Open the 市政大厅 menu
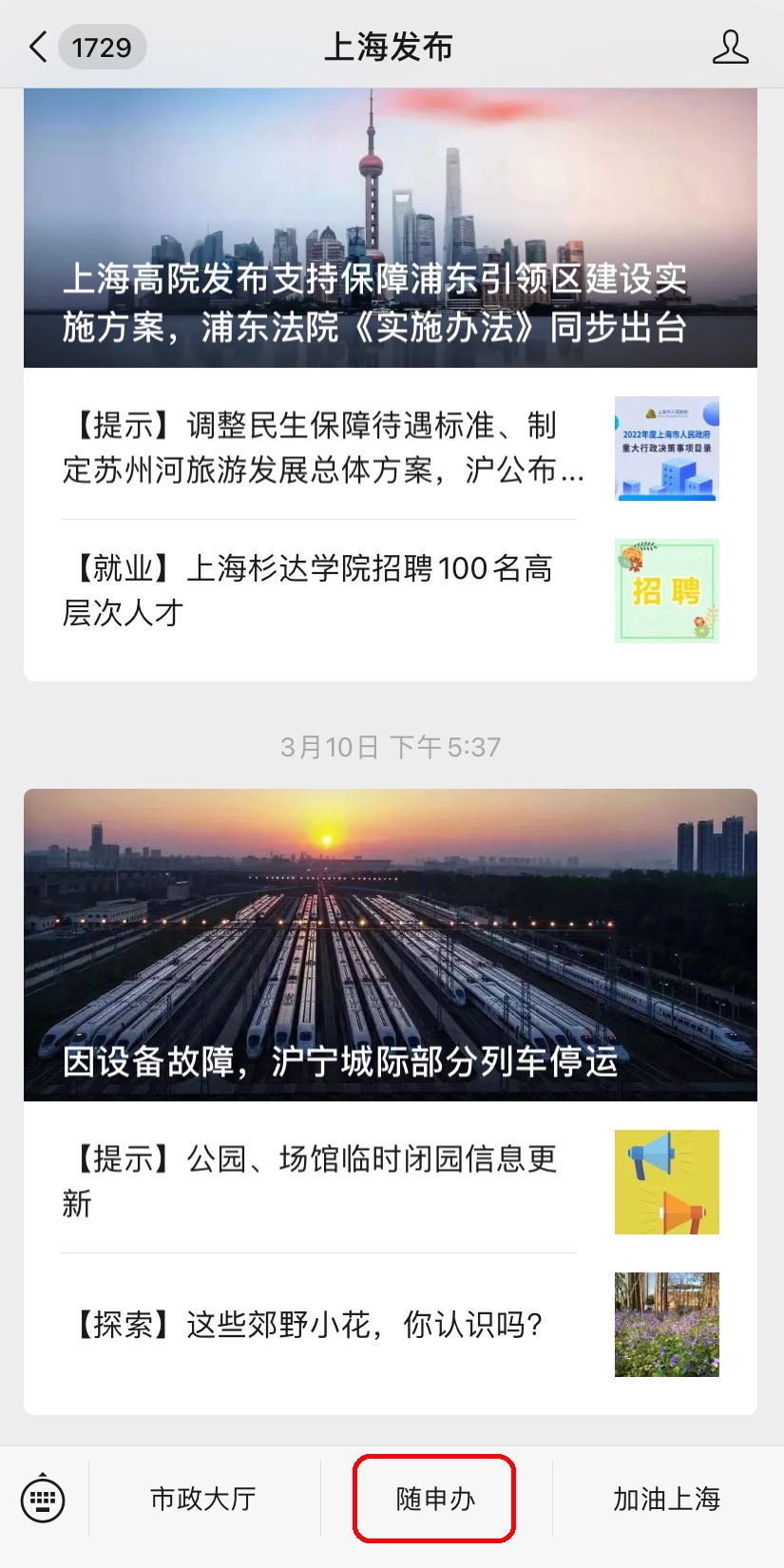Screen dimensions: 784x1568 pos(203,1499)
